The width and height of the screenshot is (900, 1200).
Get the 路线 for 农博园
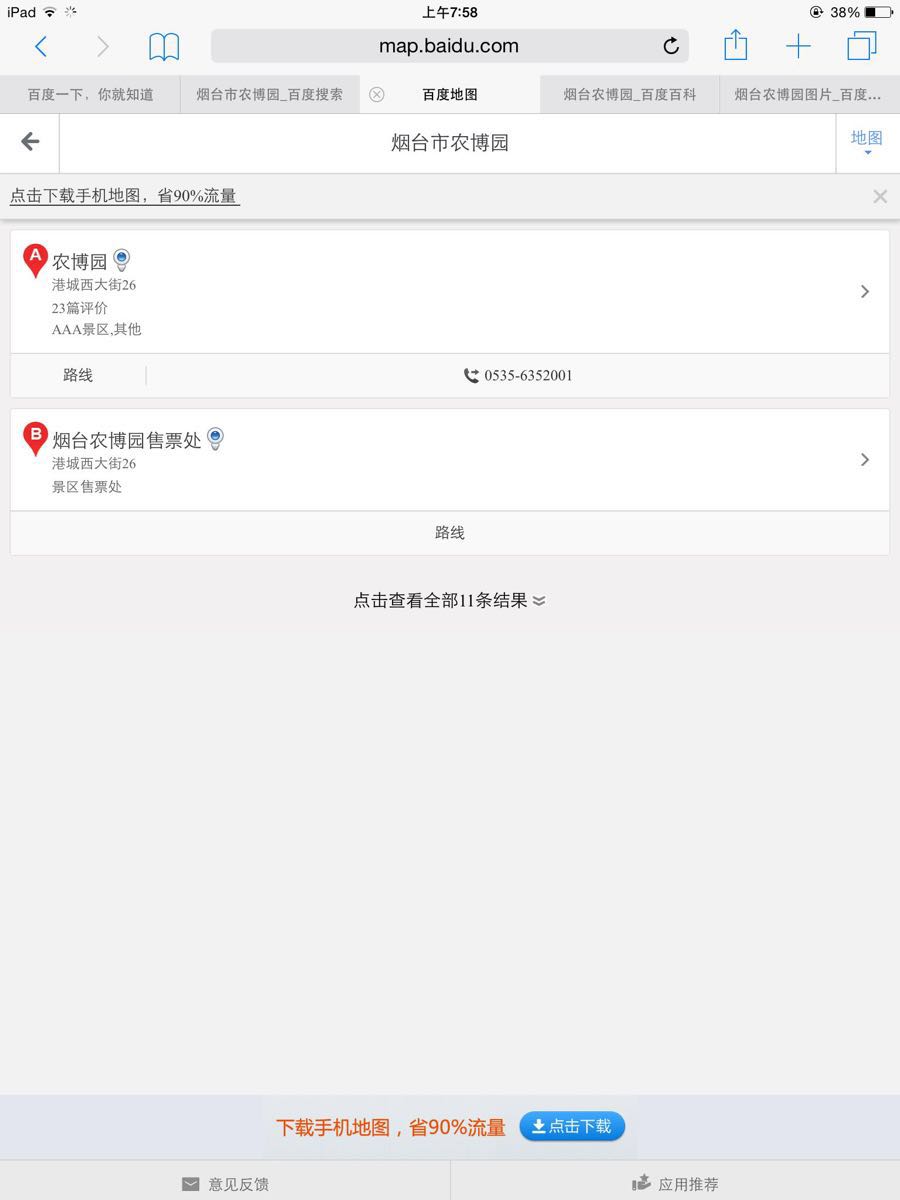[x=78, y=376]
